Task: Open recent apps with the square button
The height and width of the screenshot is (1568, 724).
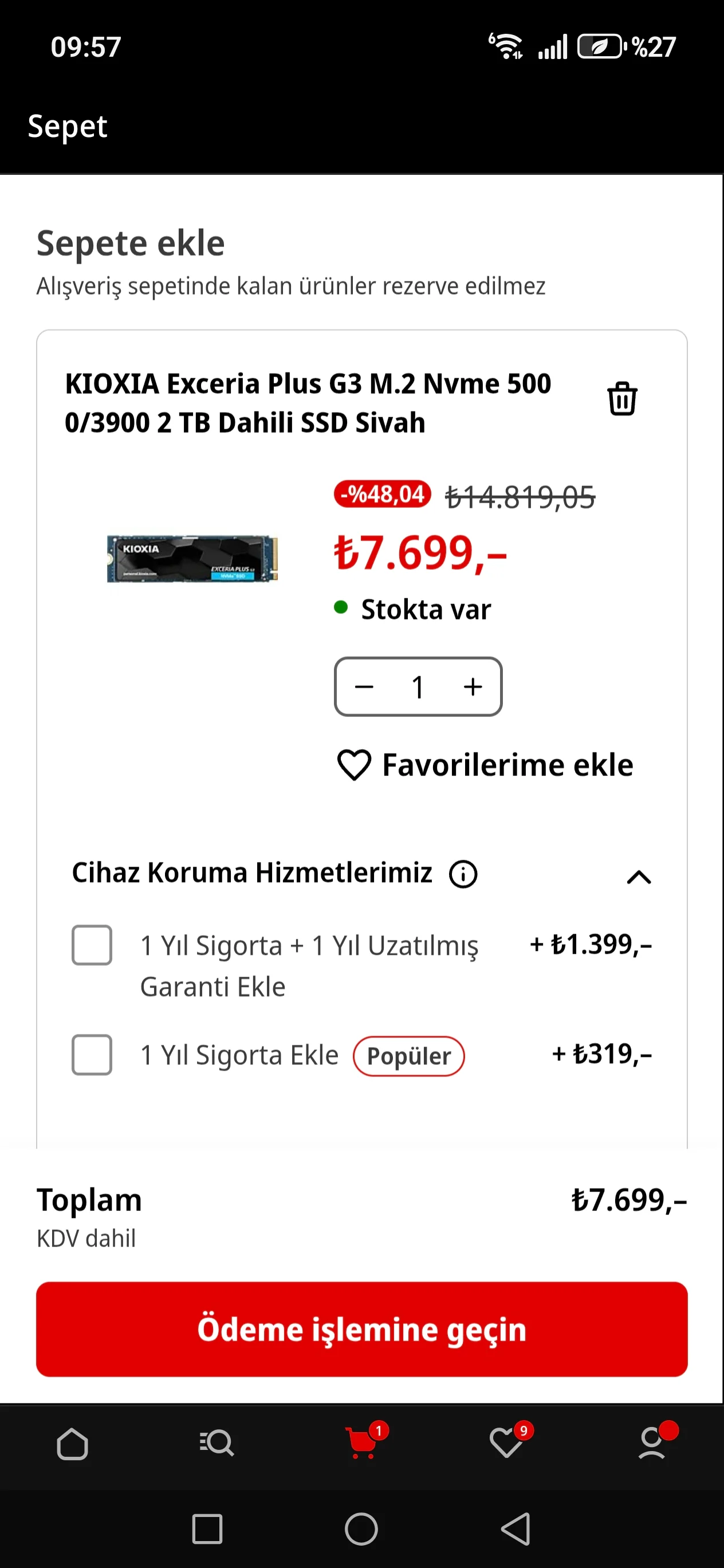Action: point(207,1529)
